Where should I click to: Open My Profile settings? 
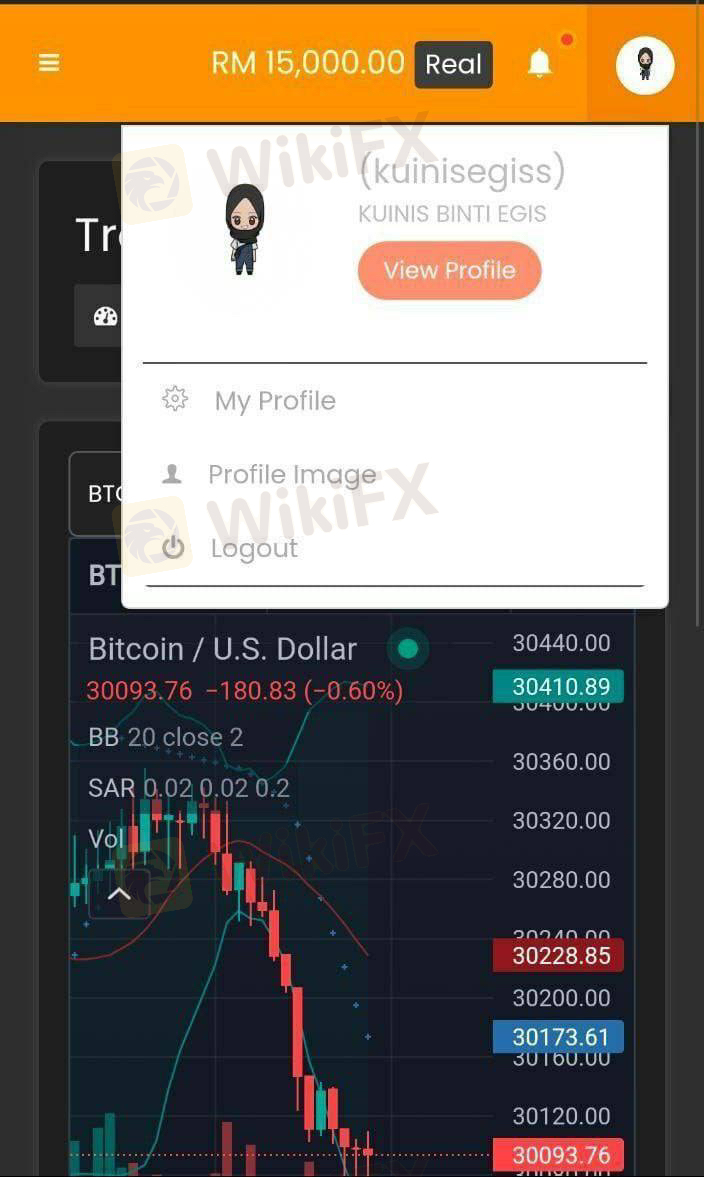pyautogui.click(x=274, y=401)
